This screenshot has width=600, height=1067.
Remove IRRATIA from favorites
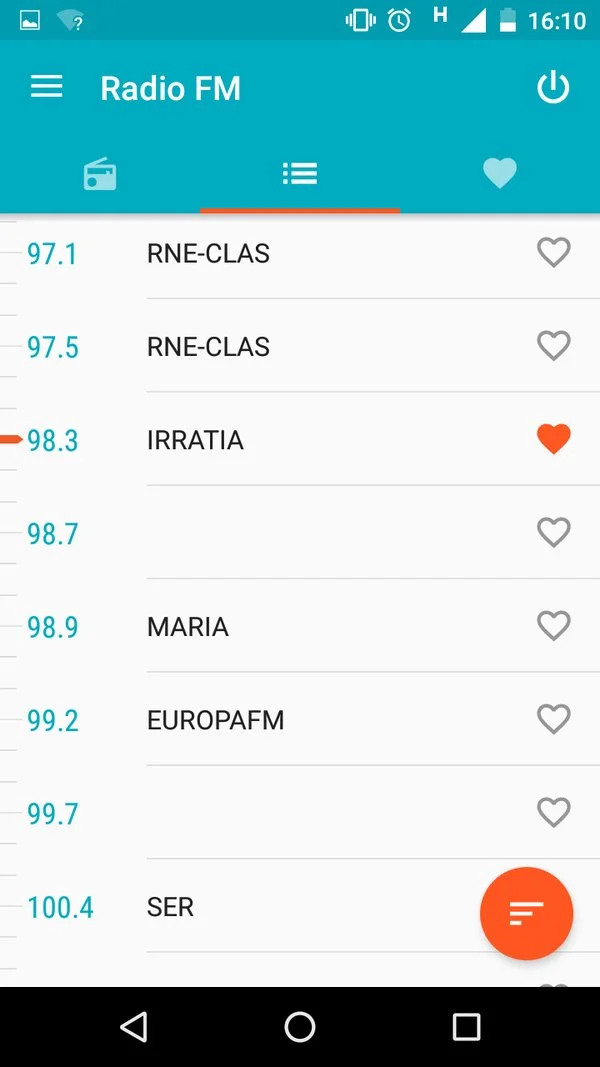point(553,439)
